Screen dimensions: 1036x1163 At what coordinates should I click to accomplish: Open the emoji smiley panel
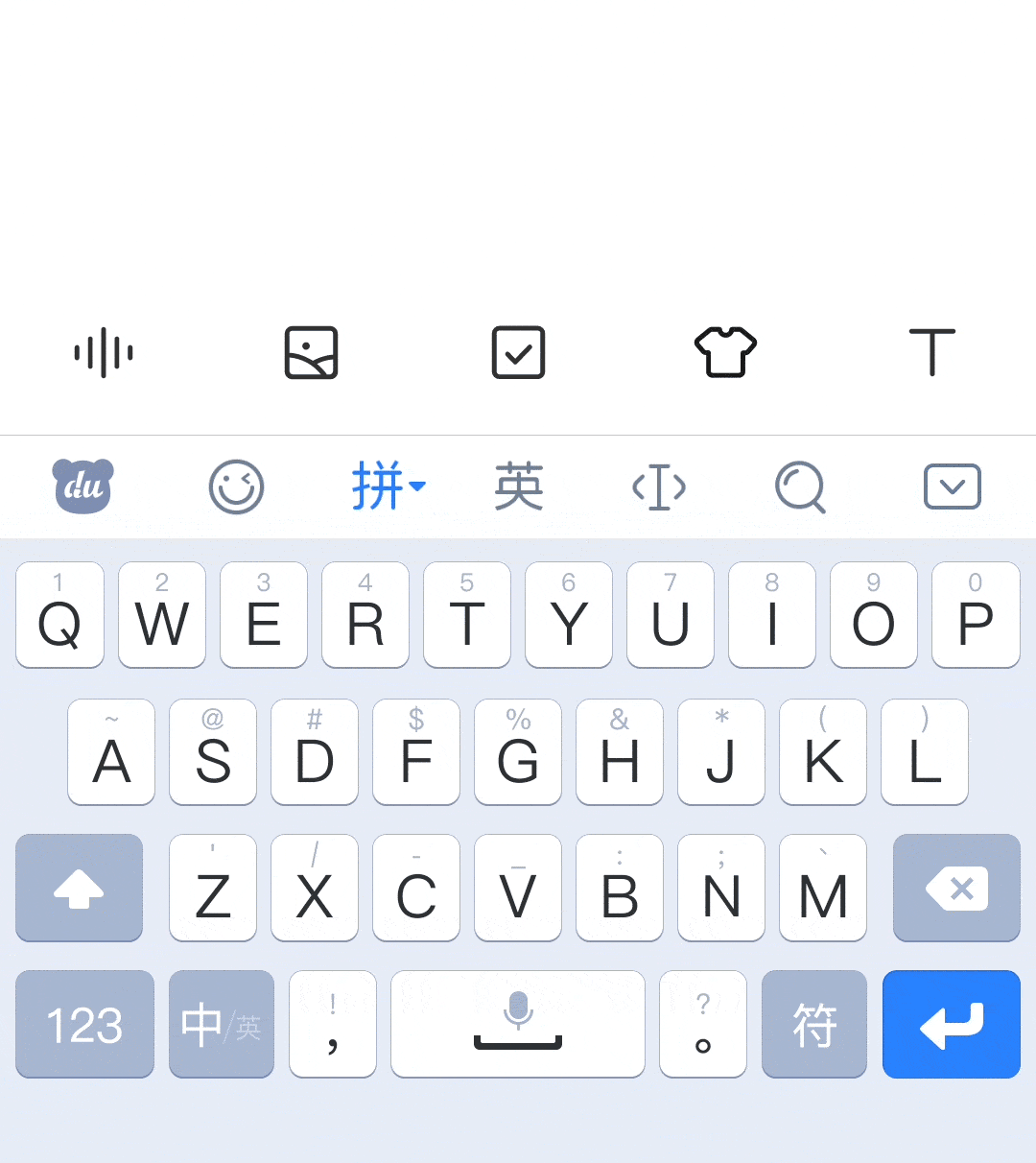tap(236, 487)
